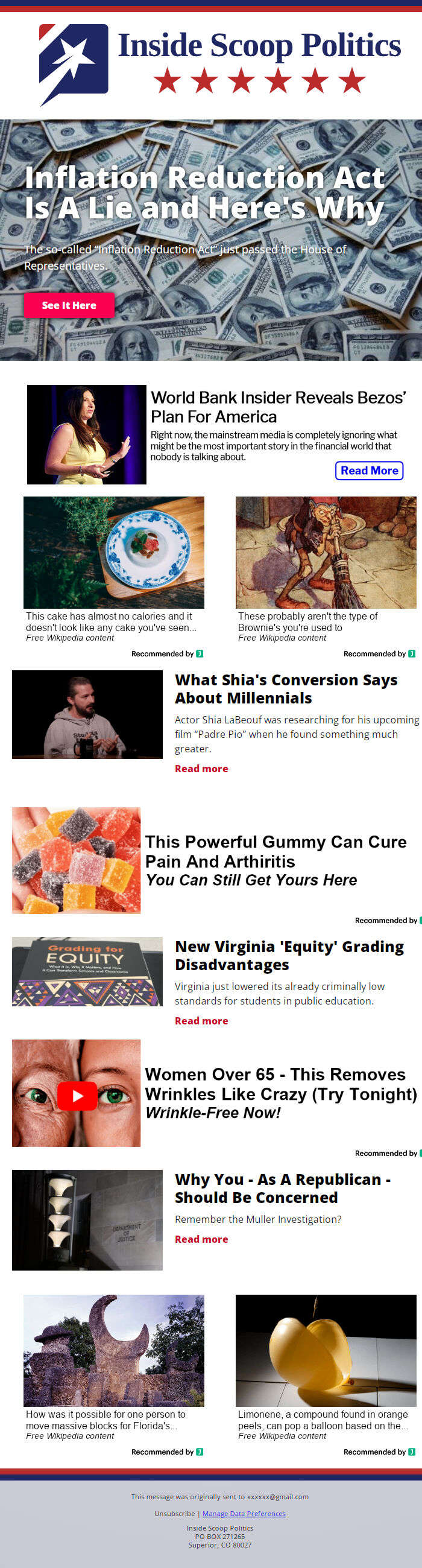Open the Department of Justice article image

(87, 1220)
